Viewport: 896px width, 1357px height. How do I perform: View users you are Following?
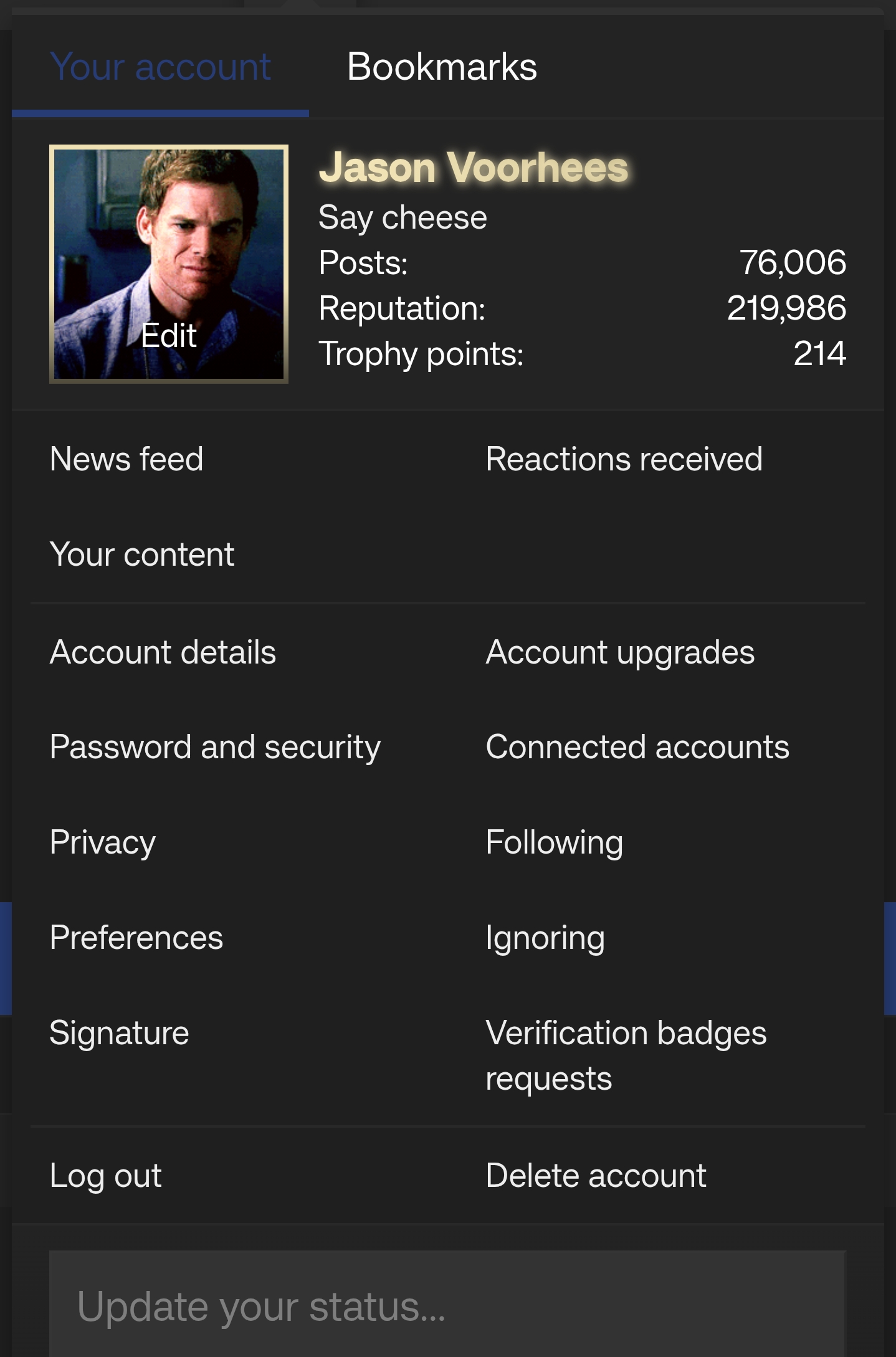pos(555,841)
